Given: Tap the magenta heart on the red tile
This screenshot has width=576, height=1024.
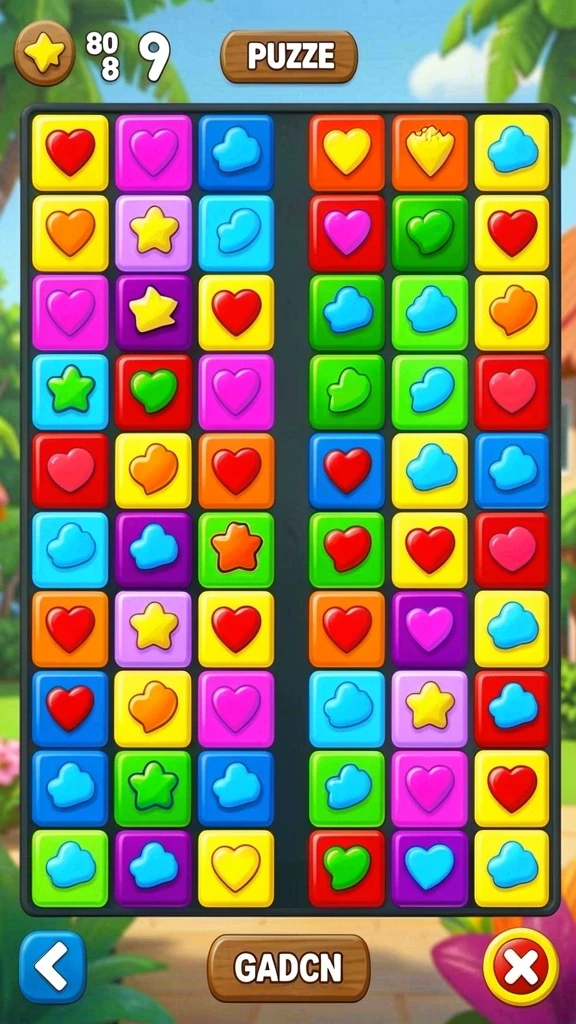Looking at the screenshot, I should (x=347, y=232).
